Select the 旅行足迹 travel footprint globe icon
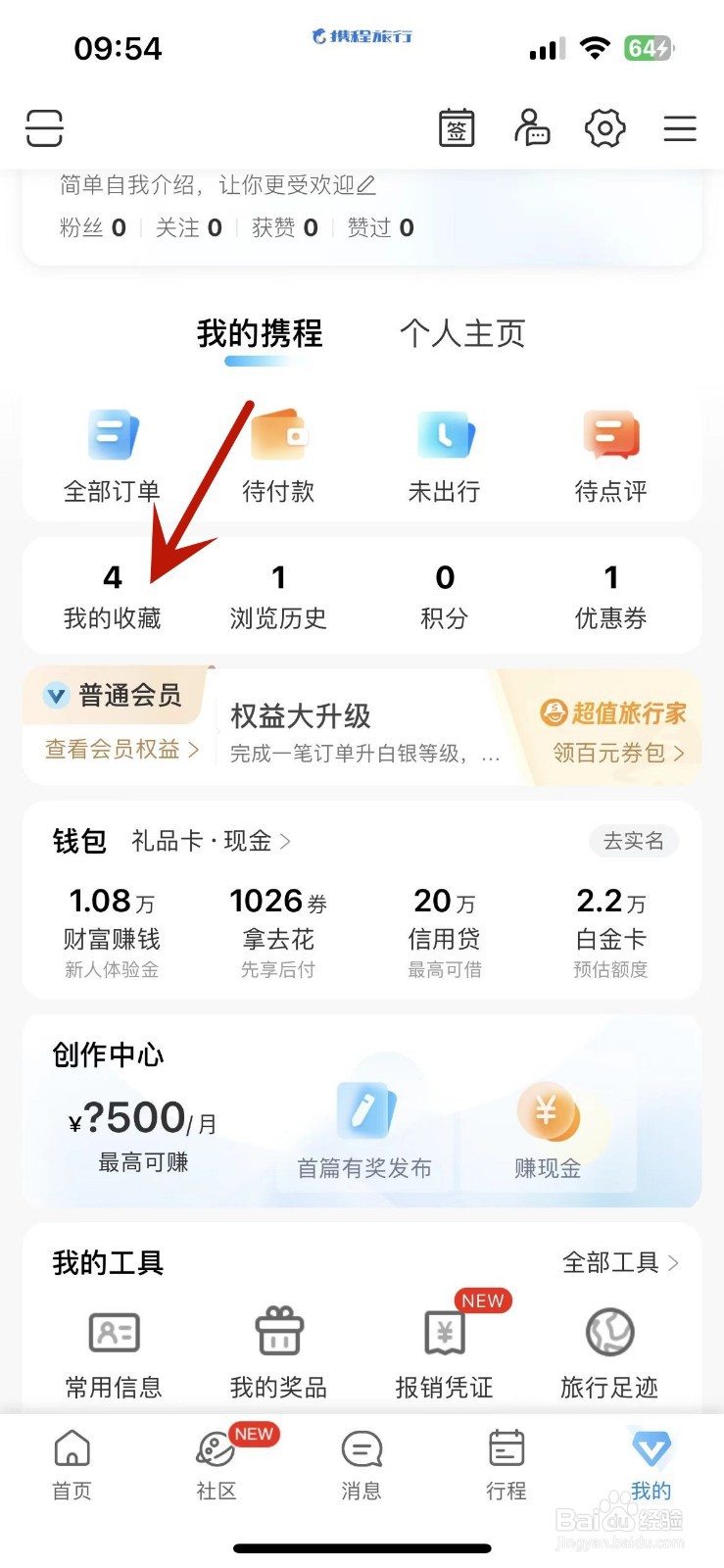Image resolution: width=724 pixels, height=1568 pixels. [609, 1333]
